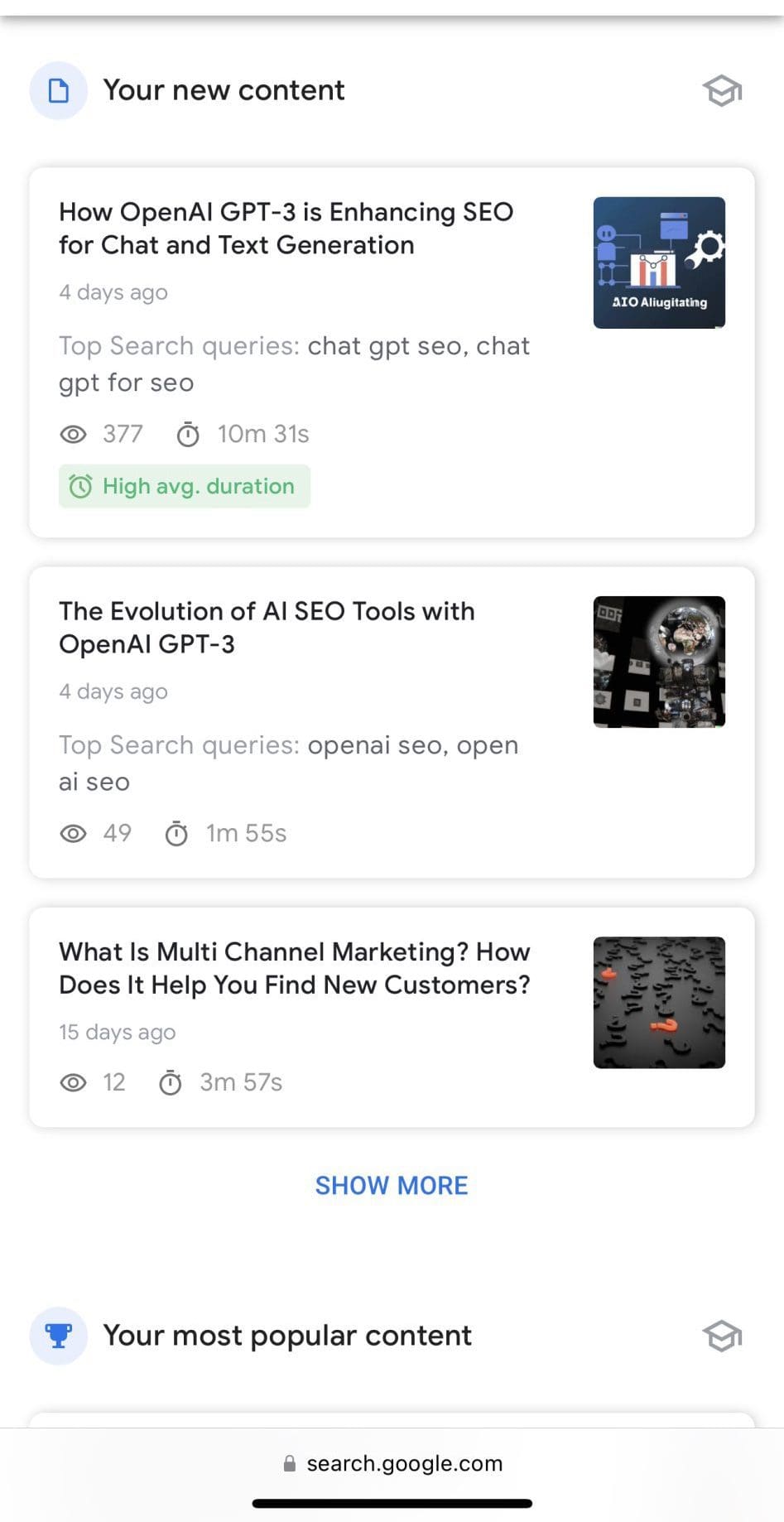Click the alarm clock icon in the green badge

pos(79,486)
